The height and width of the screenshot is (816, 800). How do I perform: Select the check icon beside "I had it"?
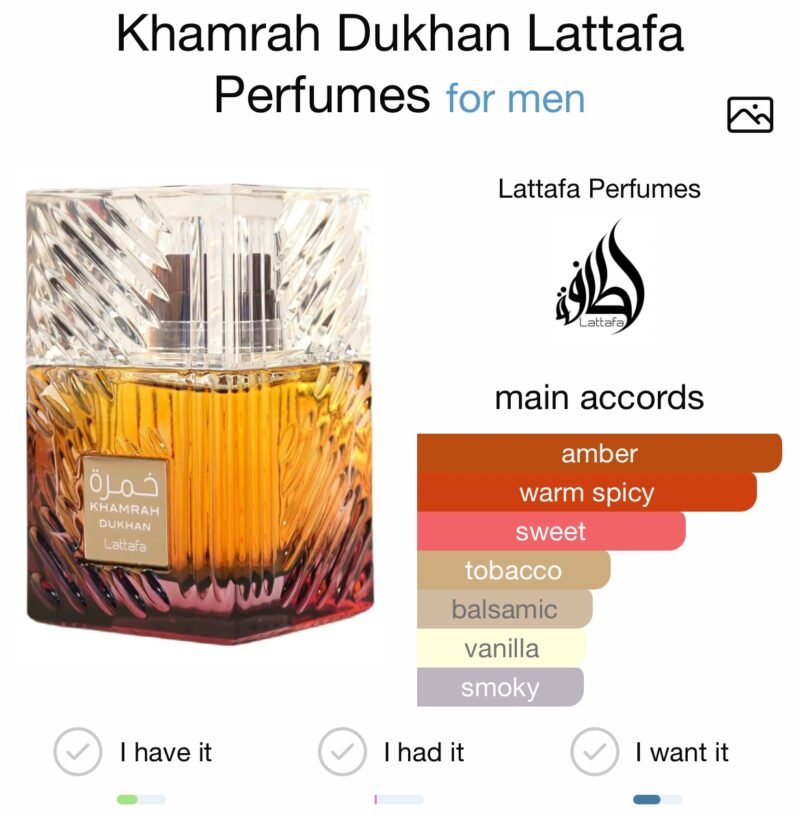pos(341,753)
